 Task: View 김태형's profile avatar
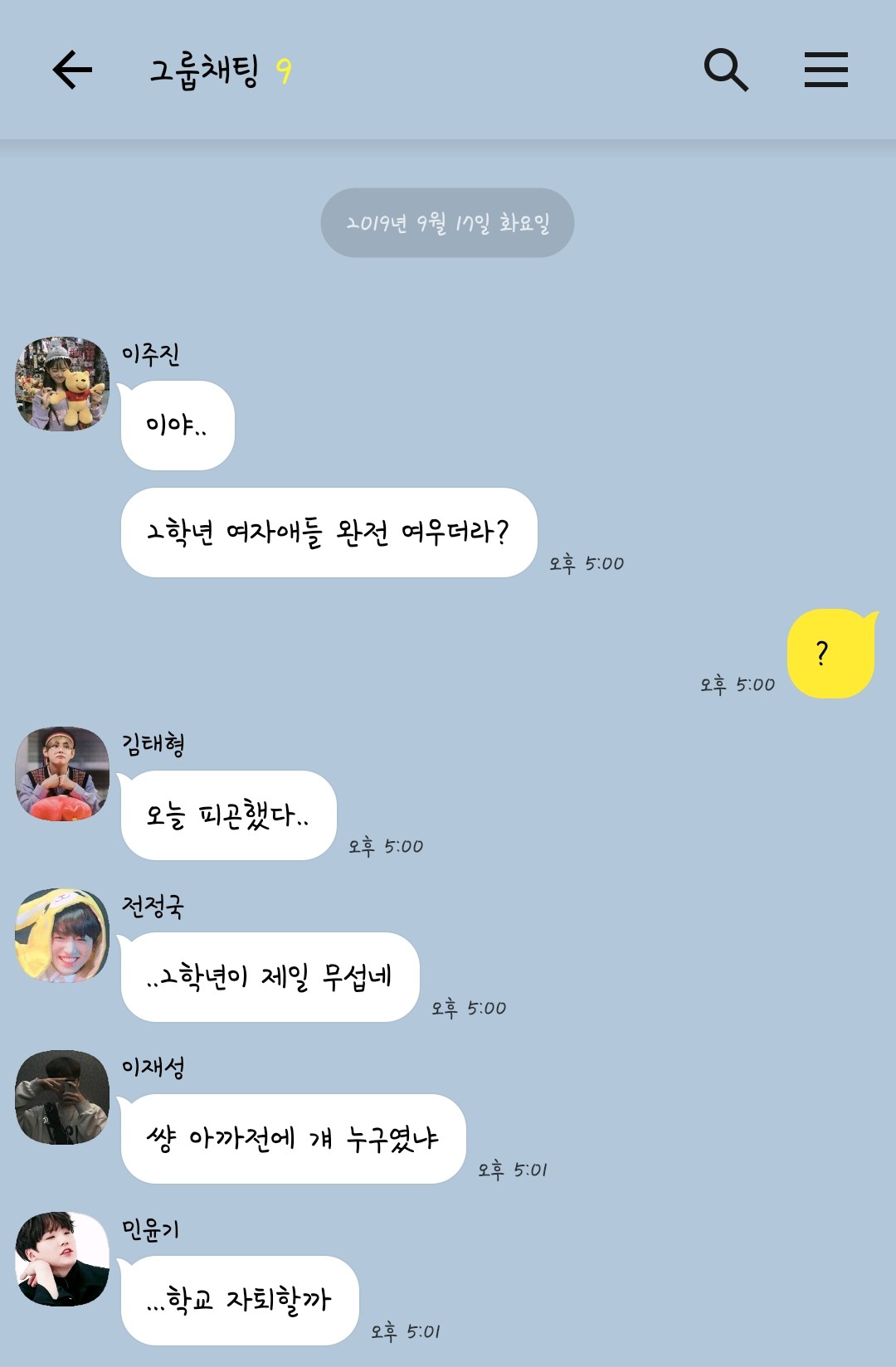click(62, 774)
